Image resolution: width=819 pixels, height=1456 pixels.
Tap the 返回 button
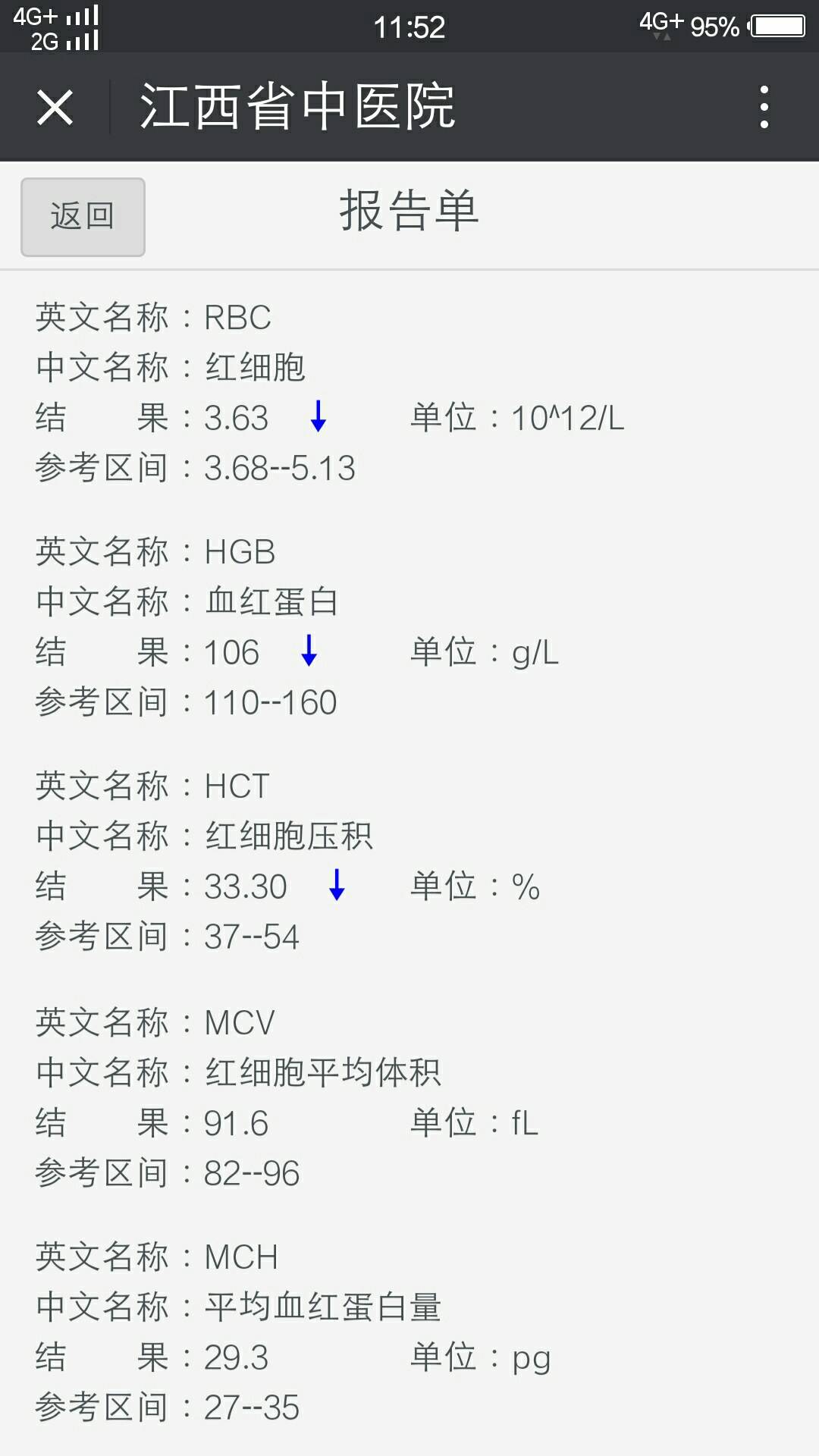[83, 217]
